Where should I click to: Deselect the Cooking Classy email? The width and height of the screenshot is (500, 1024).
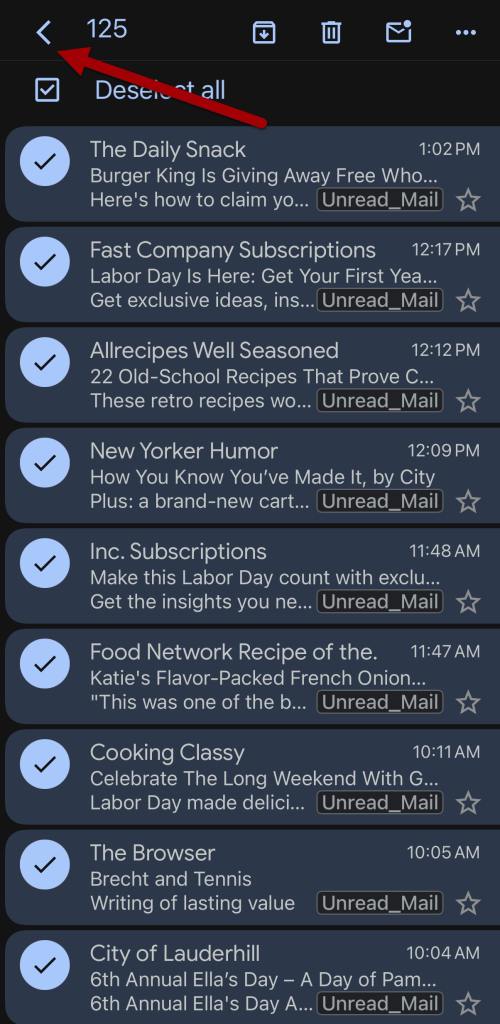coord(45,765)
